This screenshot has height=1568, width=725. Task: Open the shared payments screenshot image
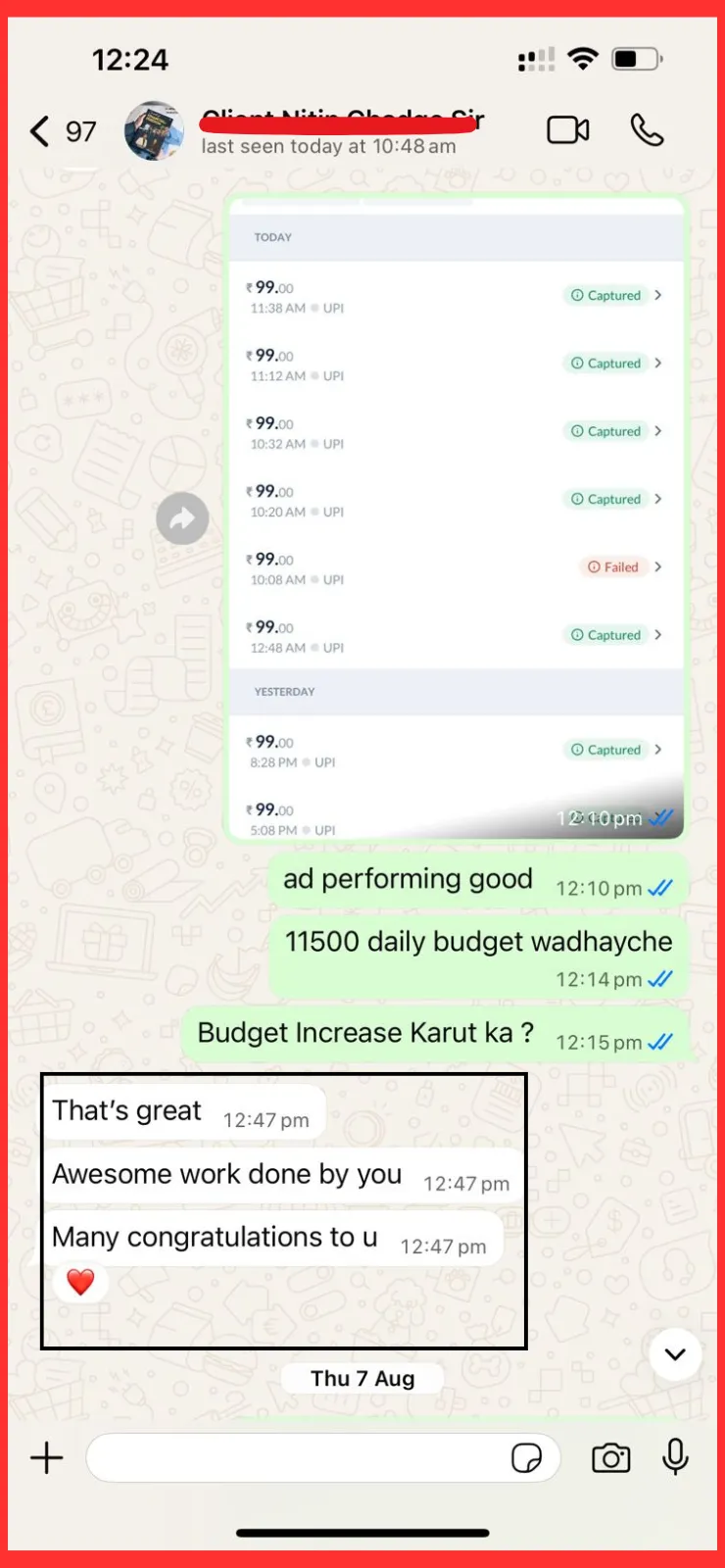point(456,519)
